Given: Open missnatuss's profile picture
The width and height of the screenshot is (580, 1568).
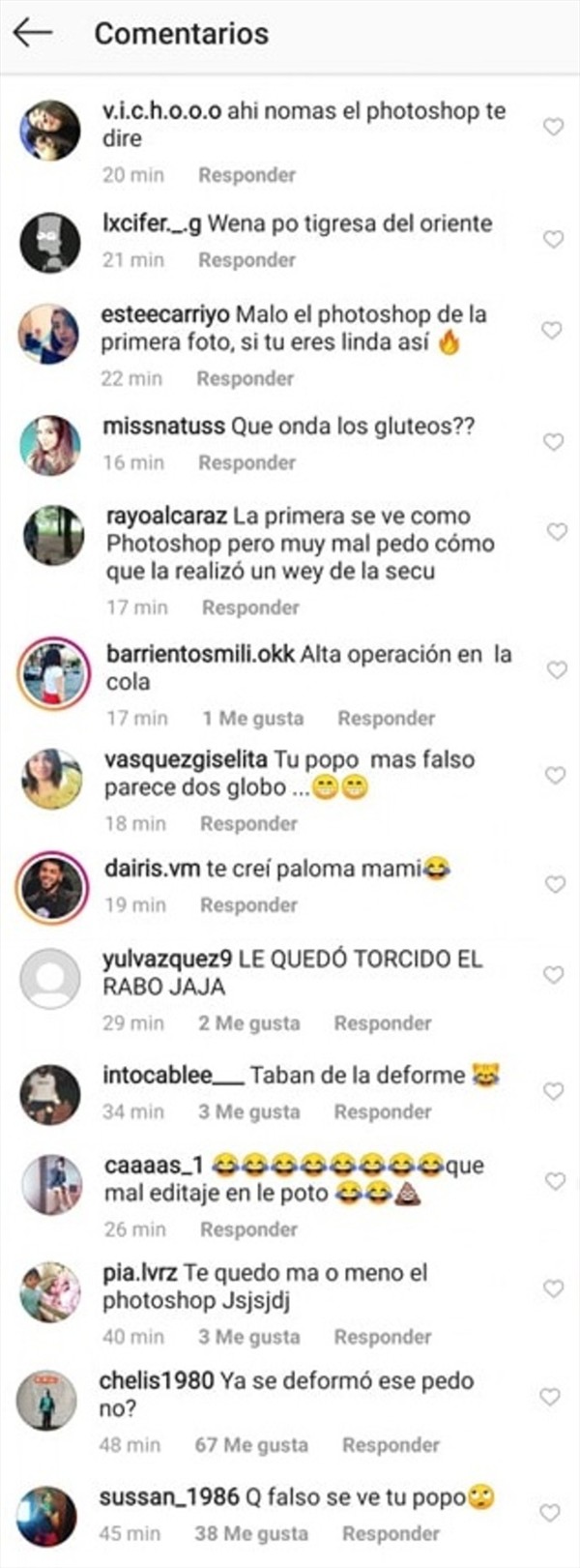Looking at the screenshot, I should [50, 446].
